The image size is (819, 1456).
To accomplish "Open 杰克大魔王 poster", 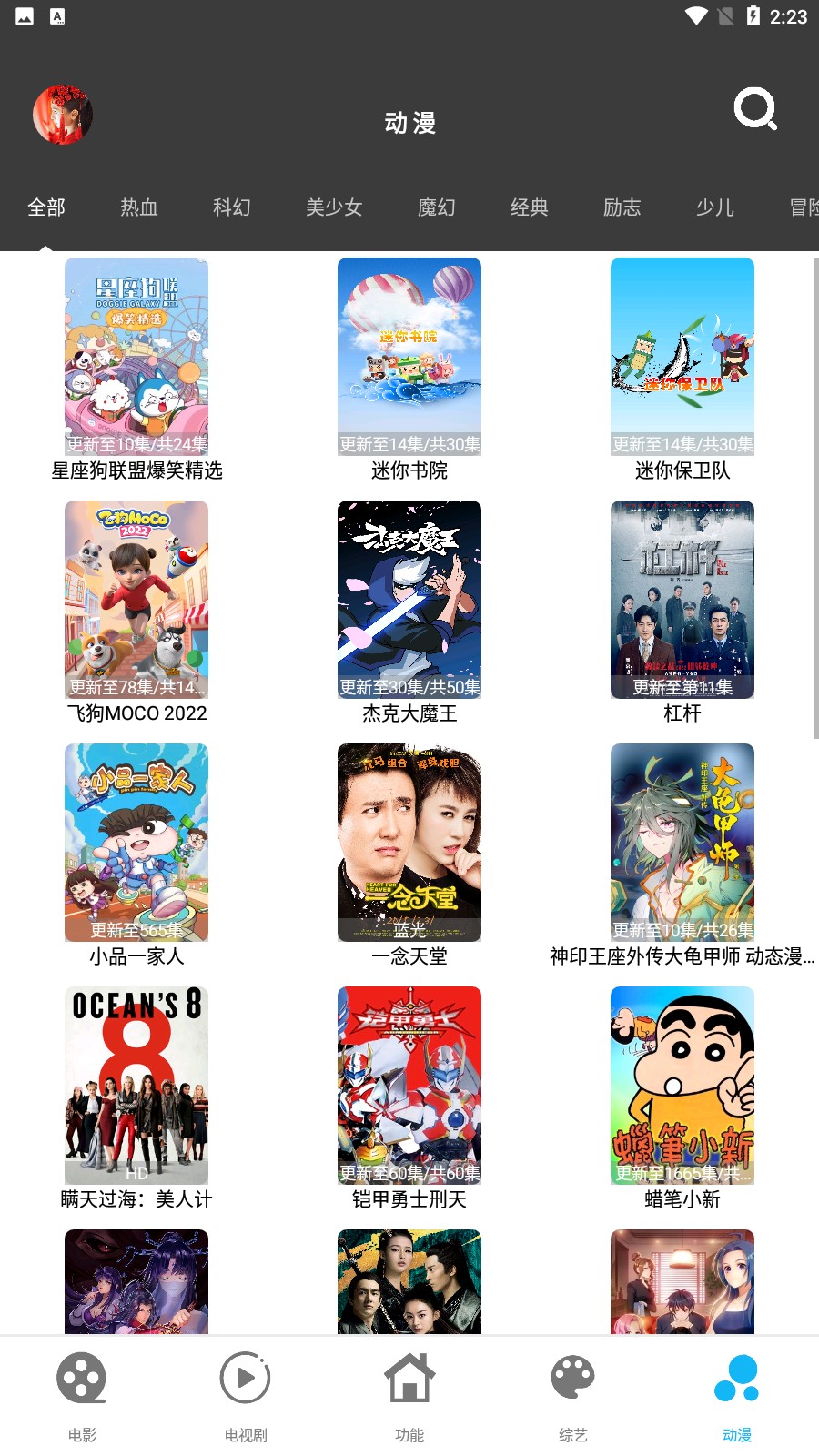I will click(409, 600).
